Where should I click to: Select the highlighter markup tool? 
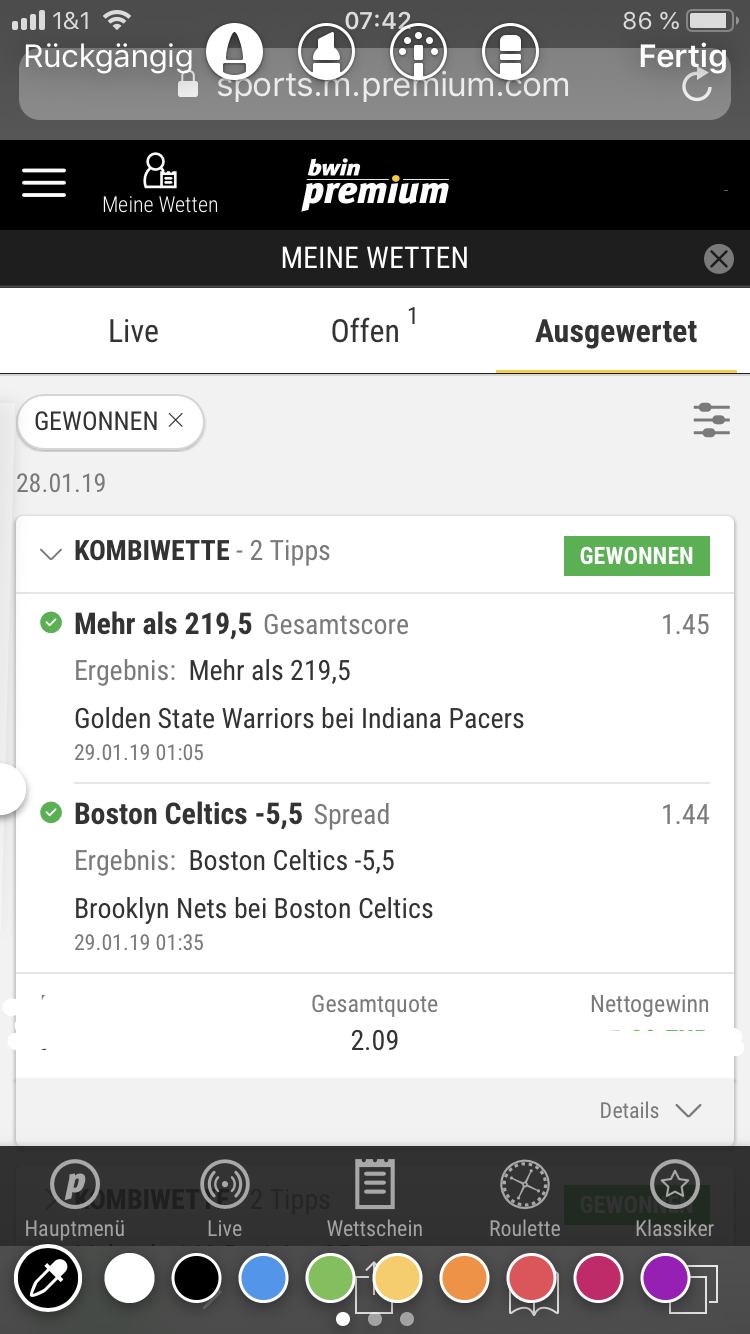[x=327, y=50]
